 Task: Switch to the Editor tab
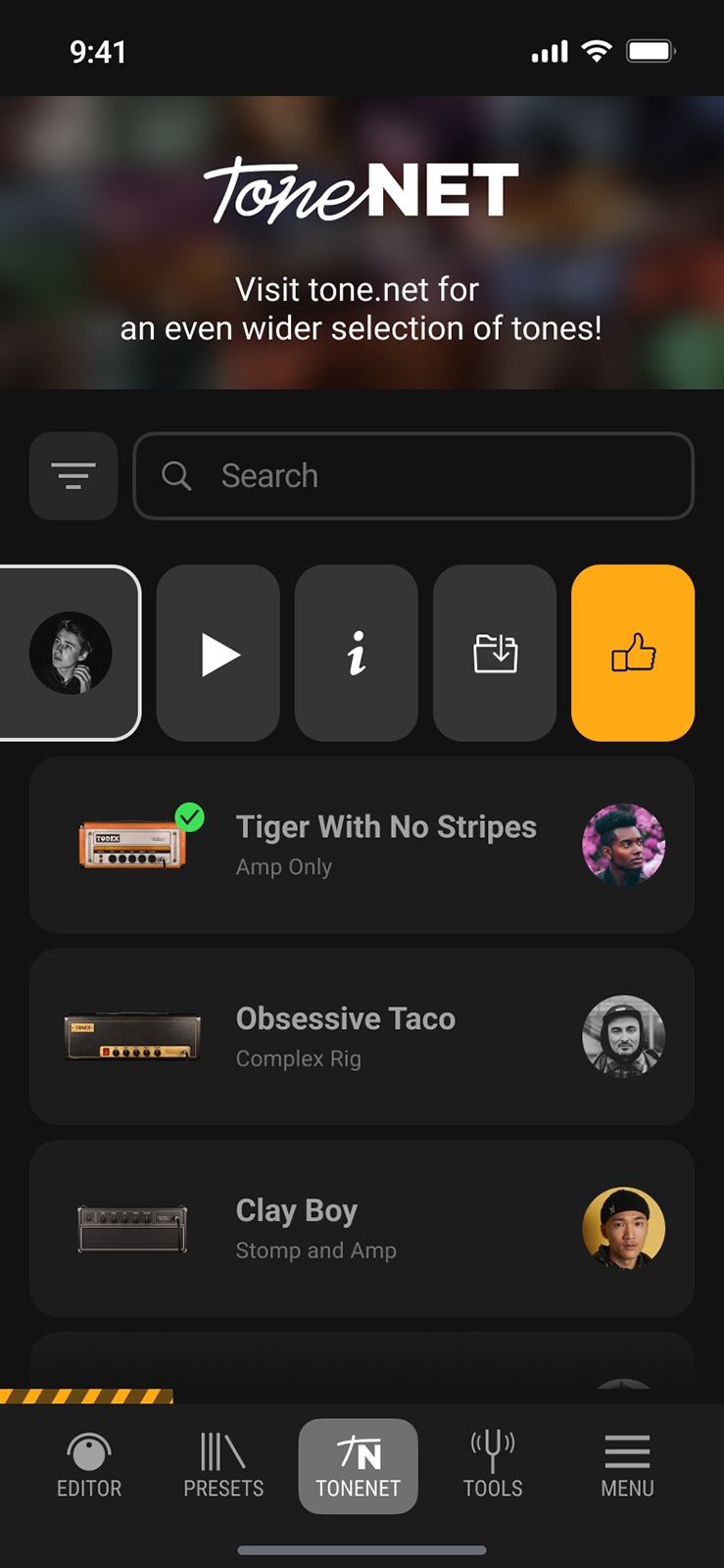89,1466
